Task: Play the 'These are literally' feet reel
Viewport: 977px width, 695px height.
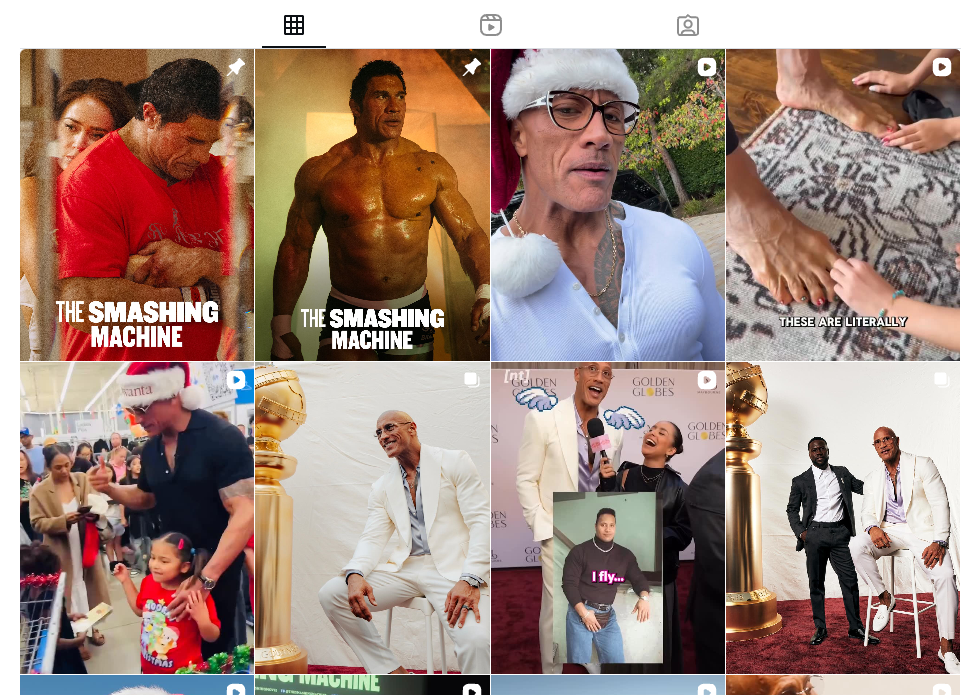Action: (842, 205)
